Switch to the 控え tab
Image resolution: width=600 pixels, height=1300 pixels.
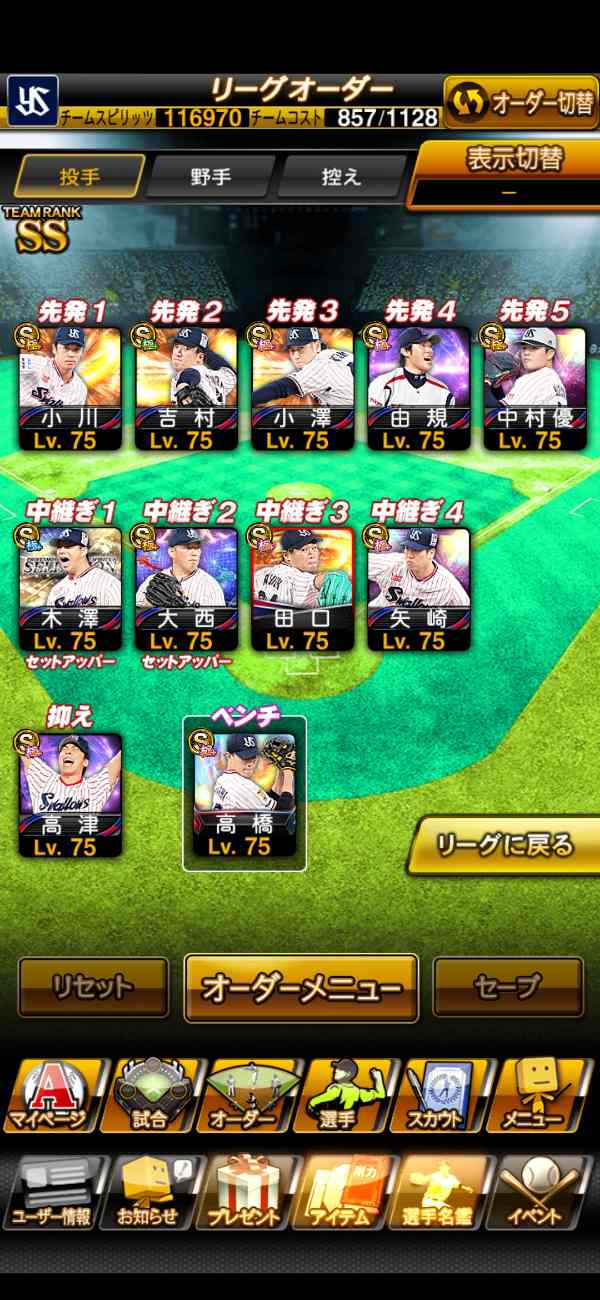[341, 176]
